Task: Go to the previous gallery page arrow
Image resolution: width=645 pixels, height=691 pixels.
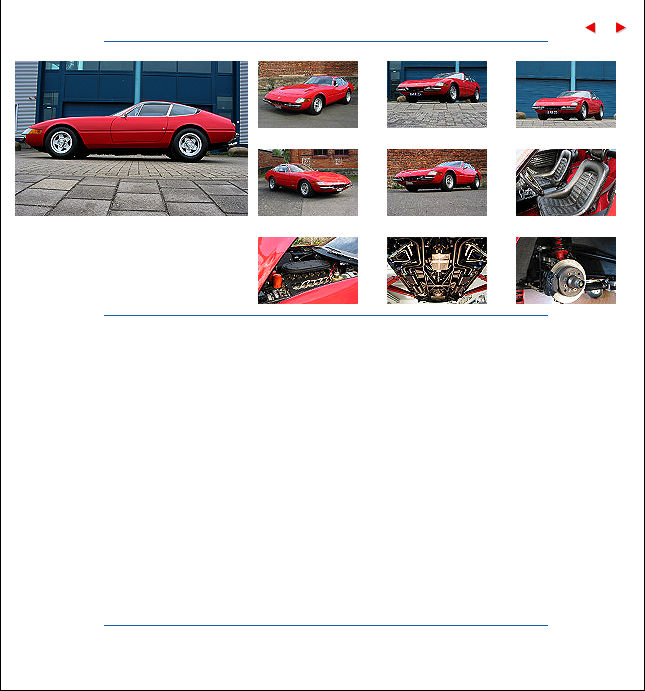Action: point(590,28)
